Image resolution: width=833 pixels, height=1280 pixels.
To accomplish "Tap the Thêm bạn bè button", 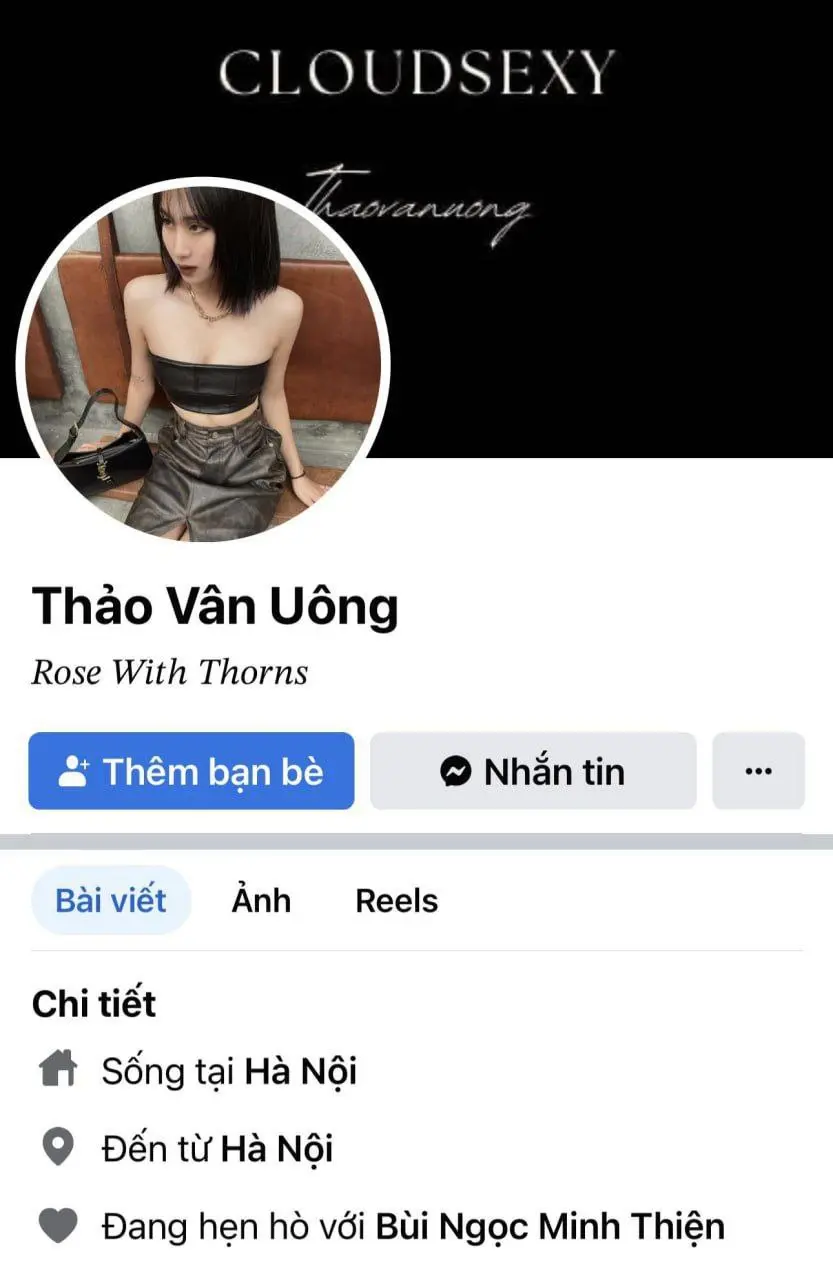I will pos(191,771).
